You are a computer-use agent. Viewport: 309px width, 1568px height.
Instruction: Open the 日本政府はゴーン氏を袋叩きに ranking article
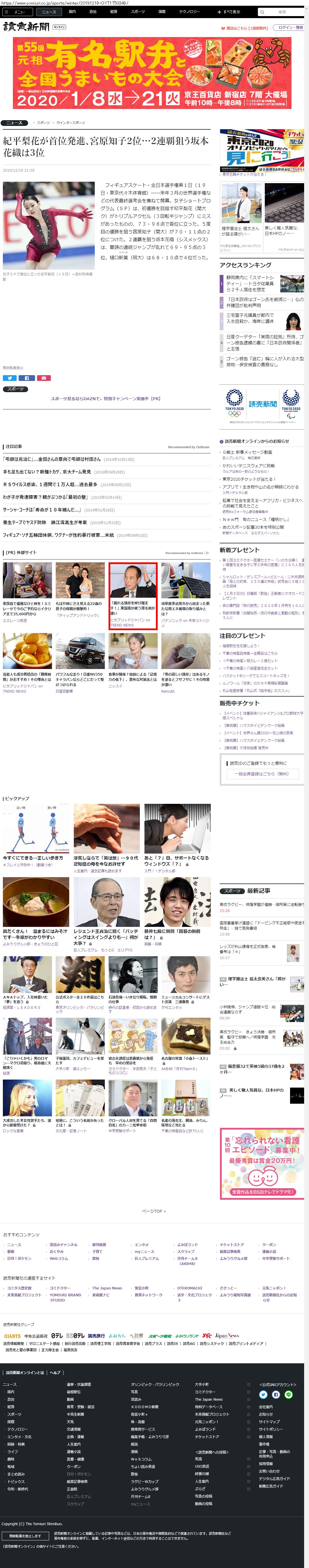(264, 302)
